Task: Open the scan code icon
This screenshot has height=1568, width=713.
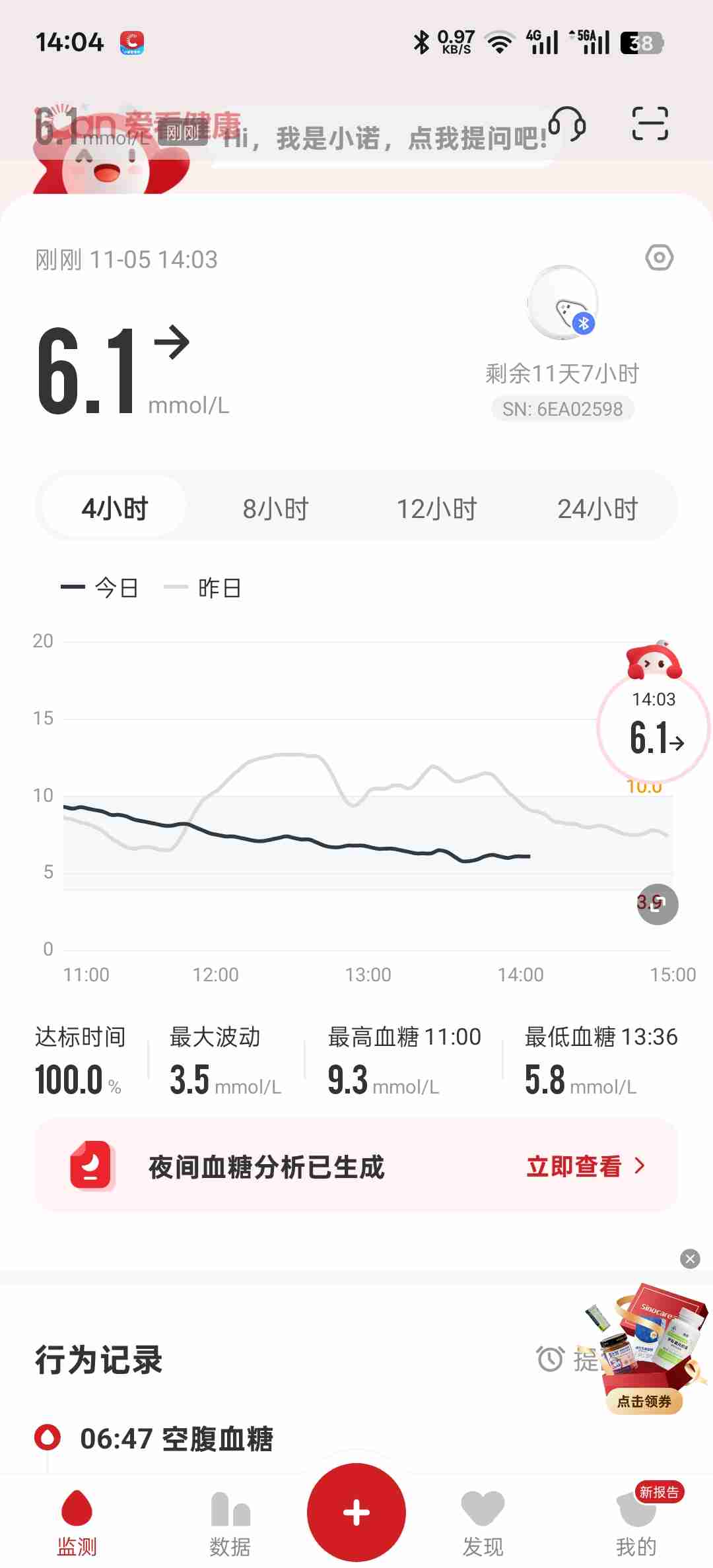Action: click(650, 124)
